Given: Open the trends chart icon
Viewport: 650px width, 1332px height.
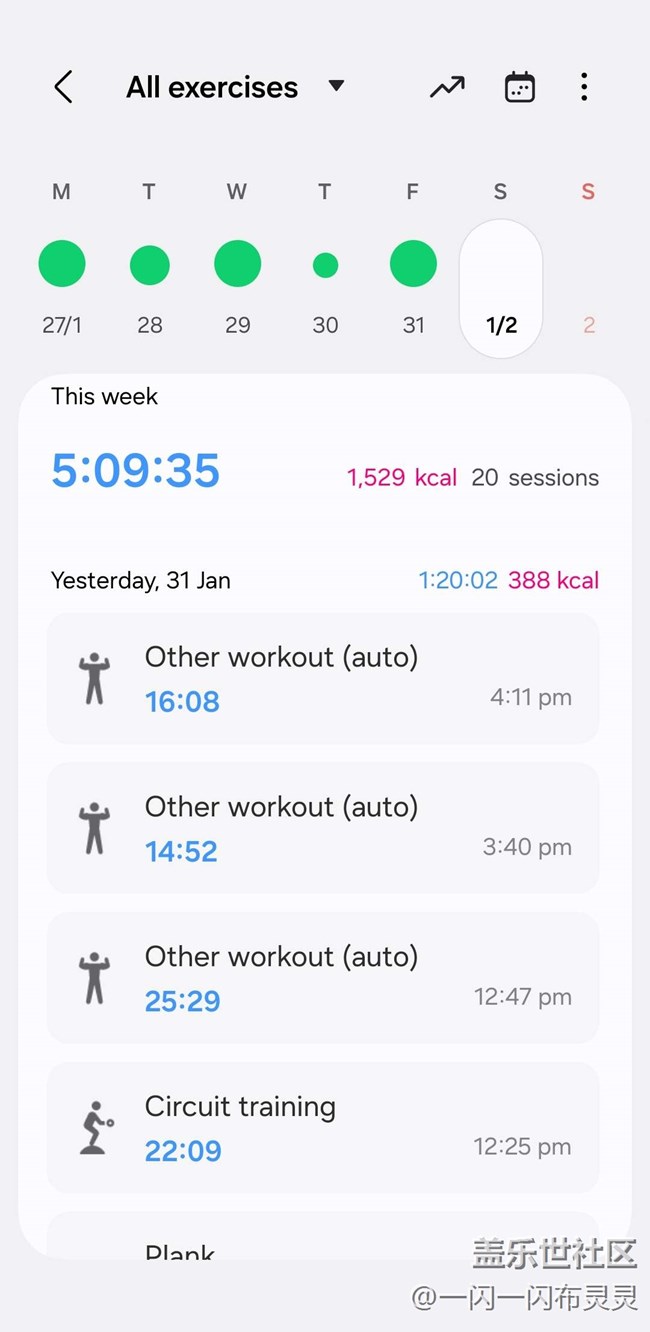Looking at the screenshot, I should (x=447, y=87).
